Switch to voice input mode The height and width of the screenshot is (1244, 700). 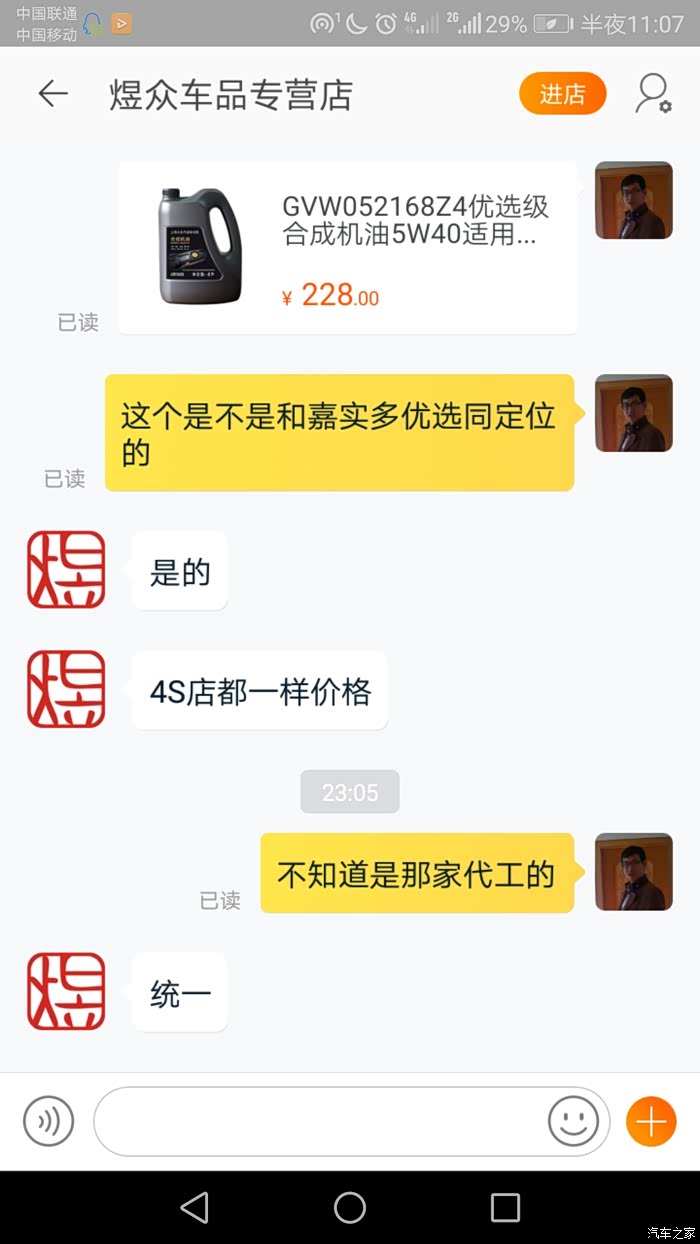[x=48, y=1121]
